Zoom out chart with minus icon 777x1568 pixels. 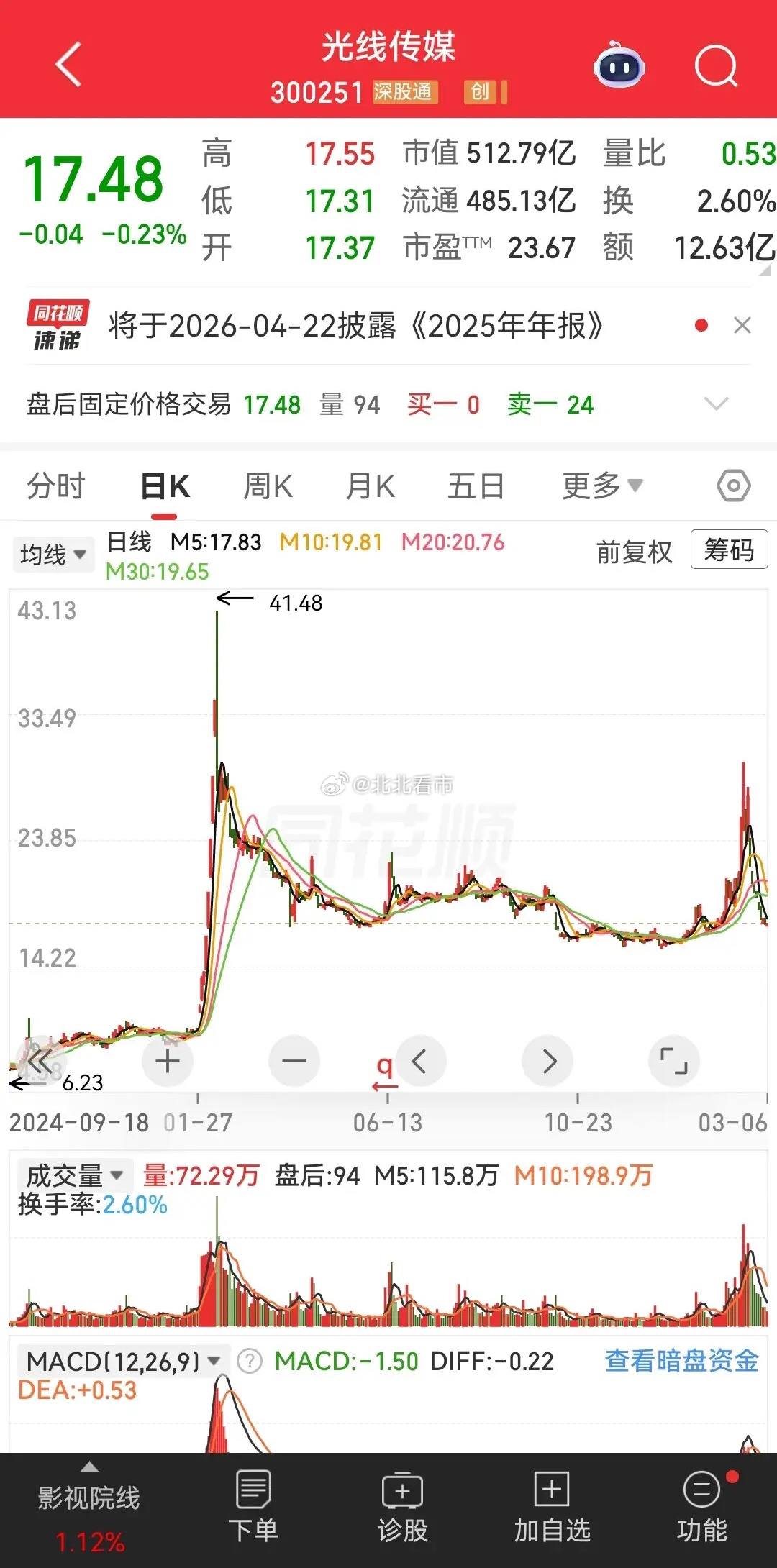294,1061
